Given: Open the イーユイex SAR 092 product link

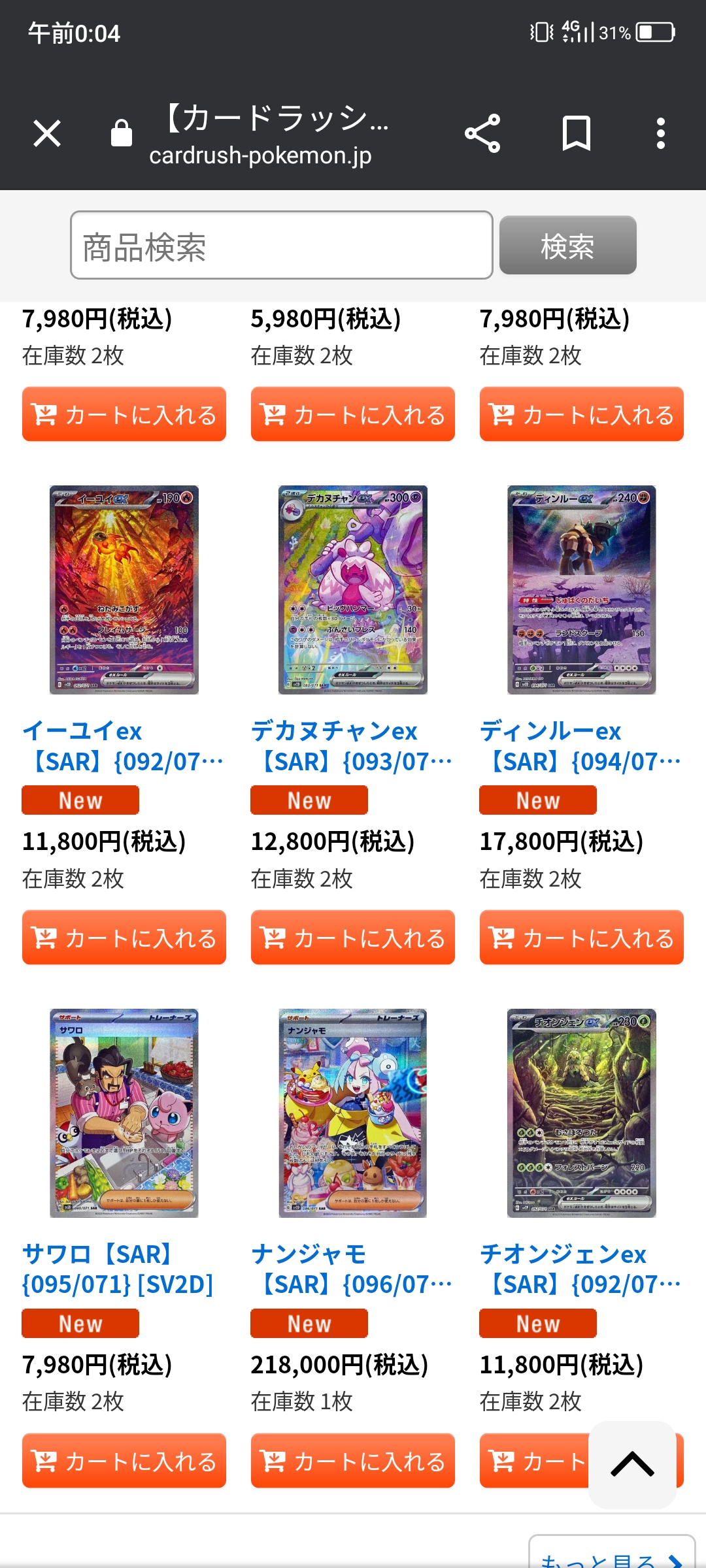Looking at the screenshot, I should pyautogui.click(x=124, y=746).
